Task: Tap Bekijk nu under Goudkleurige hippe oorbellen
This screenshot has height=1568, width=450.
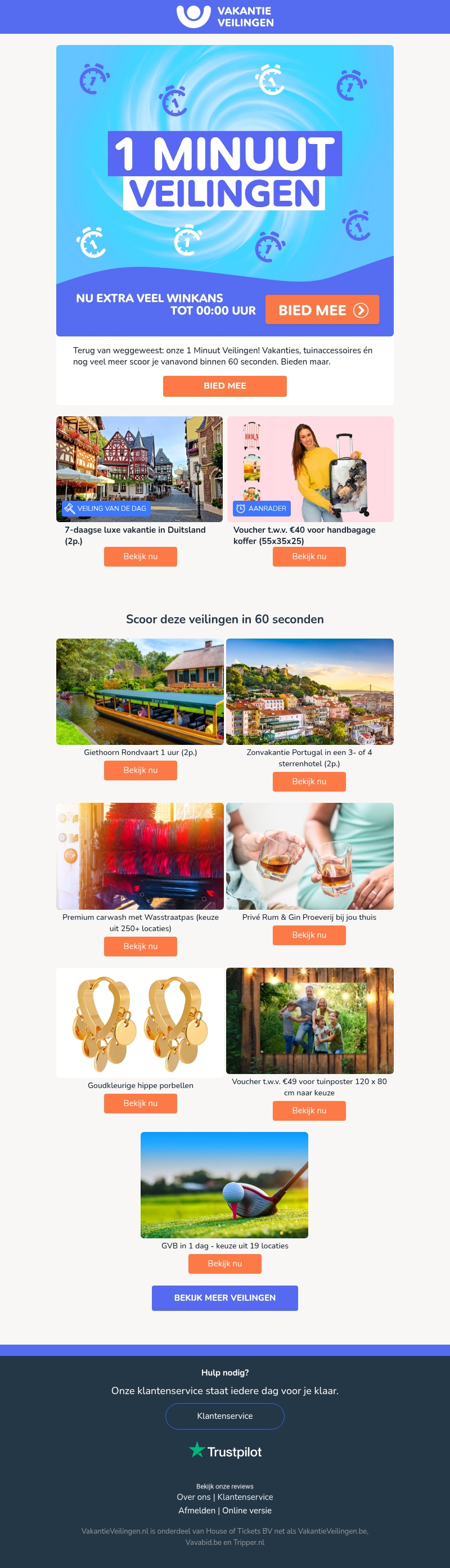Action: tap(140, 1103)
